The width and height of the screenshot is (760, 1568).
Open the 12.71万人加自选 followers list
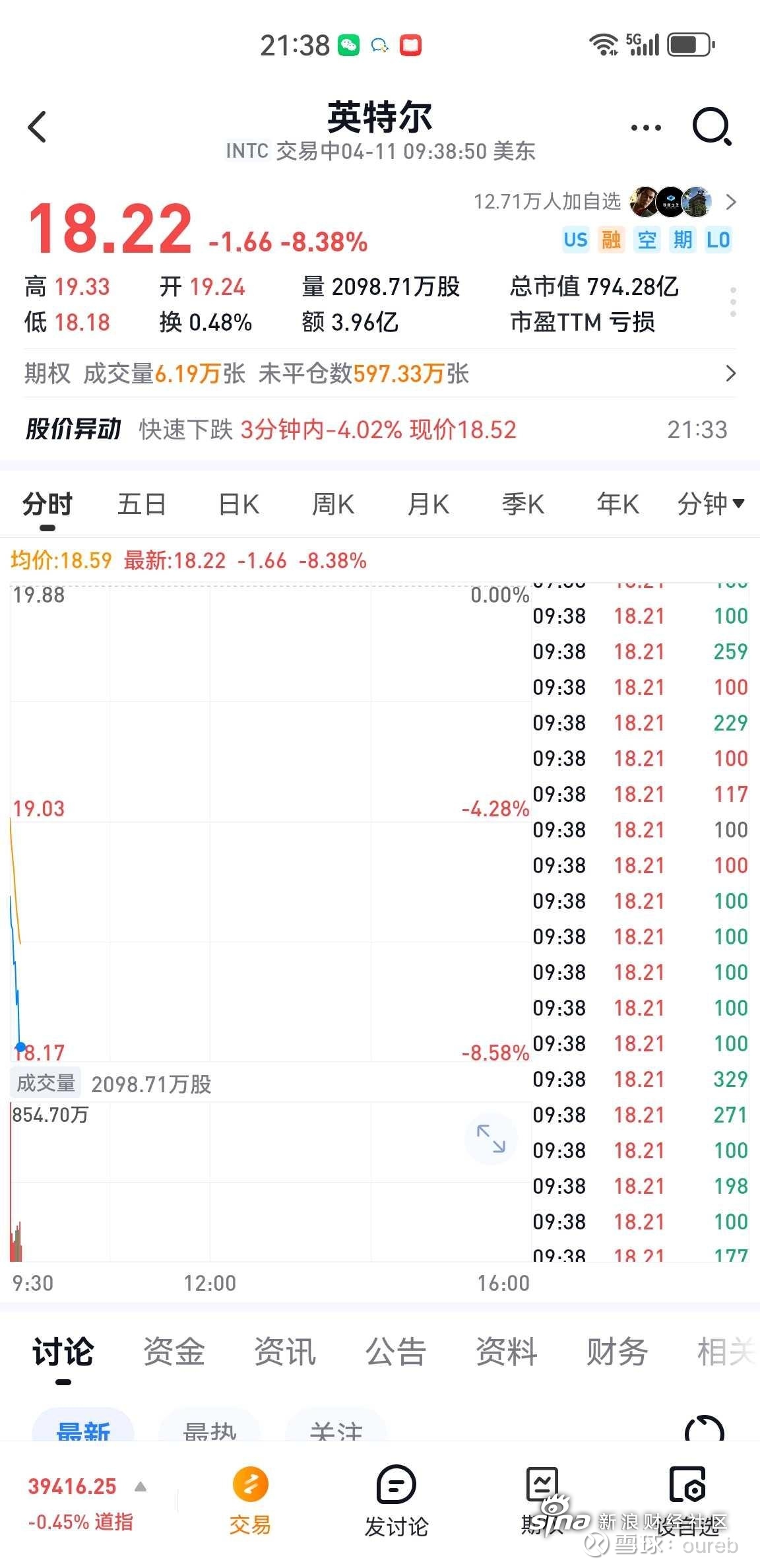coord(605,202)
